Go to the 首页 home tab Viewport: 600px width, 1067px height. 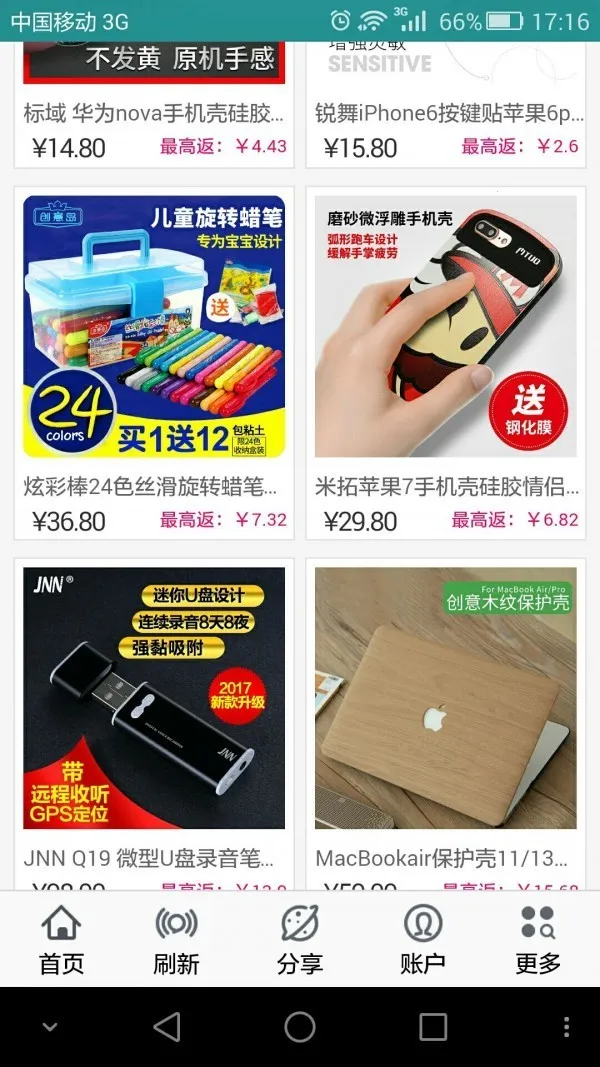point(61,940)
